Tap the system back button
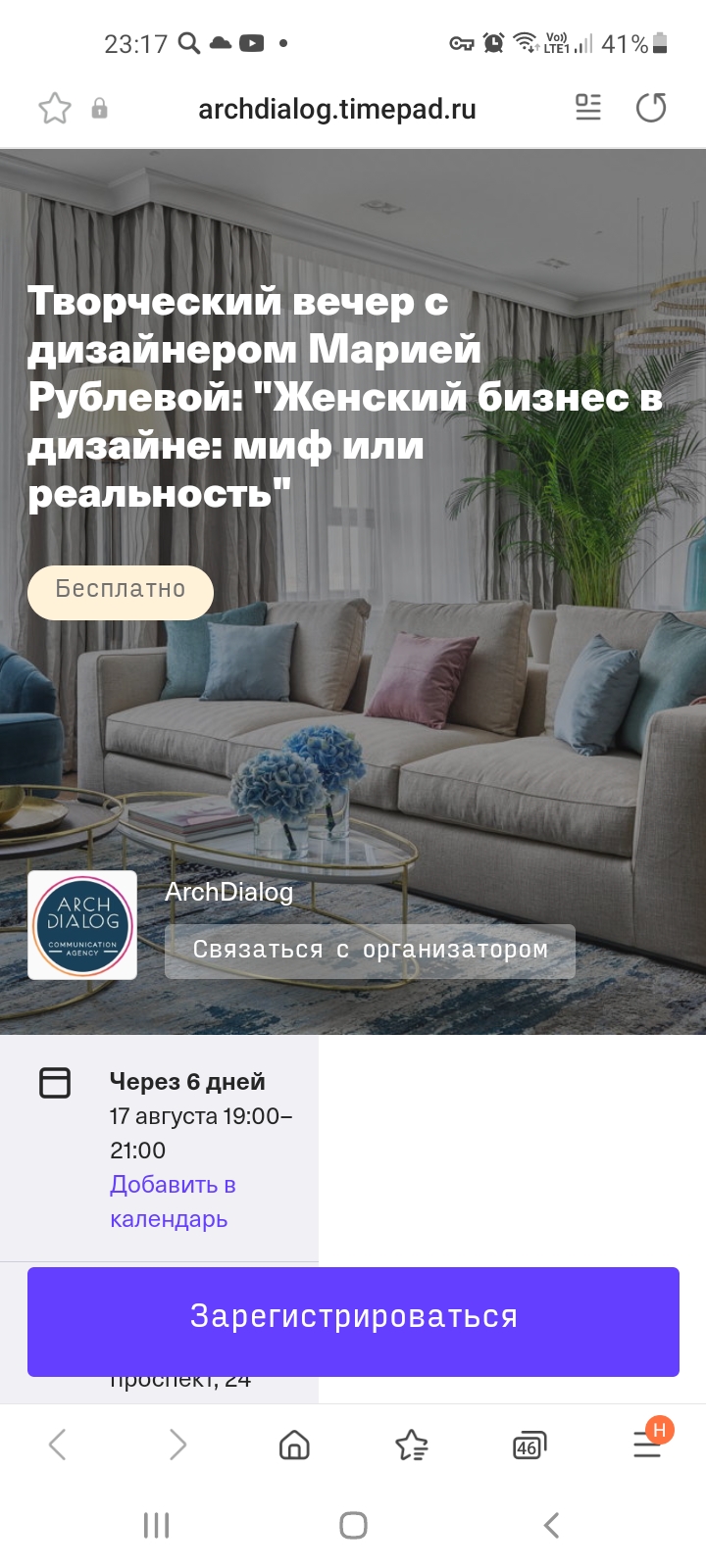This screenshot has width=706, height=1568. 551,1525
